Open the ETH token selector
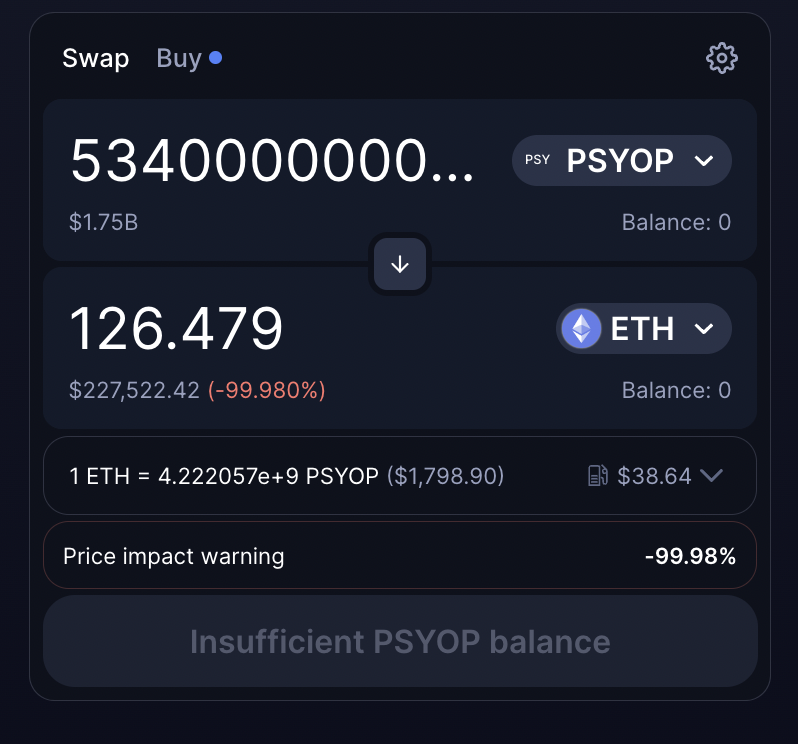This screenshot has height=744, width=798. (644, 329)
